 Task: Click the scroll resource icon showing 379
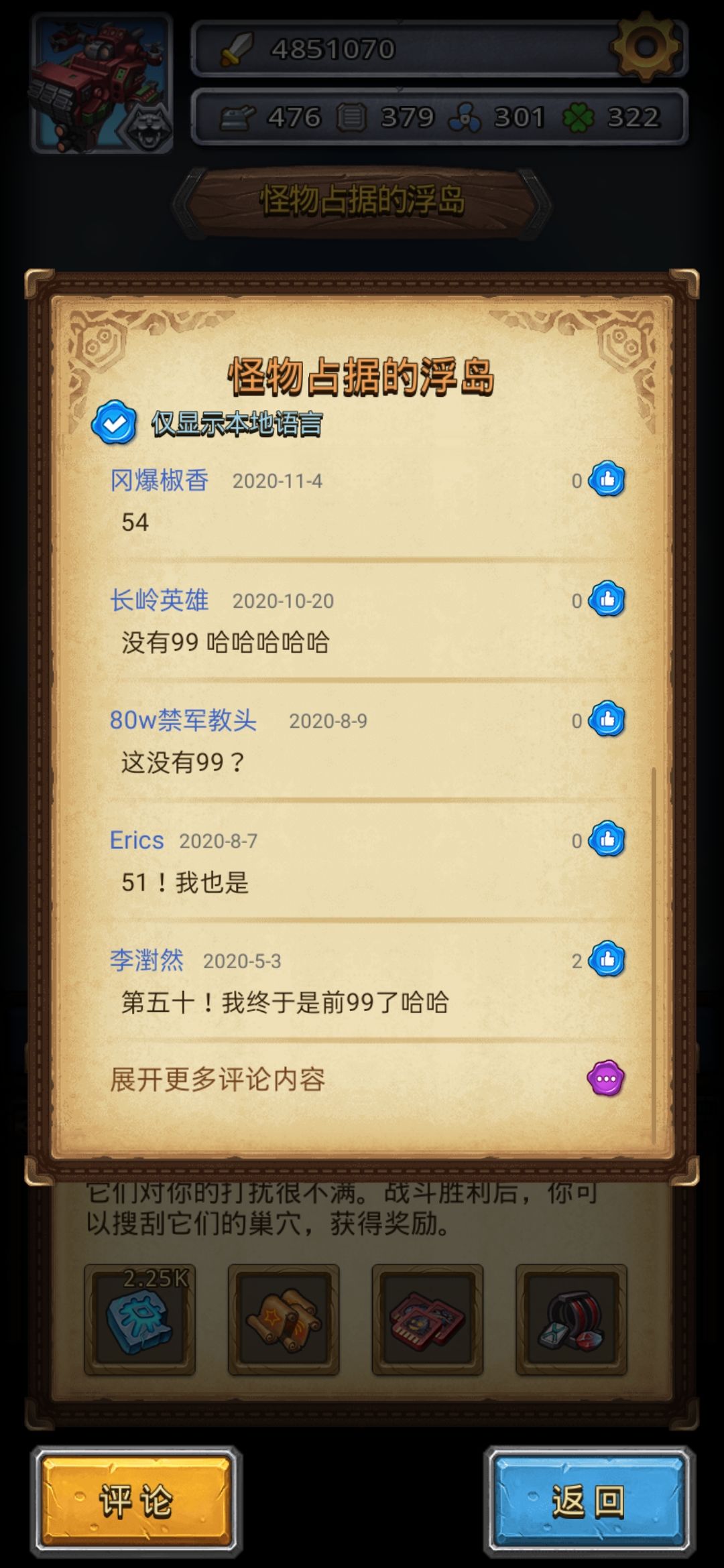tap(351, 117)
